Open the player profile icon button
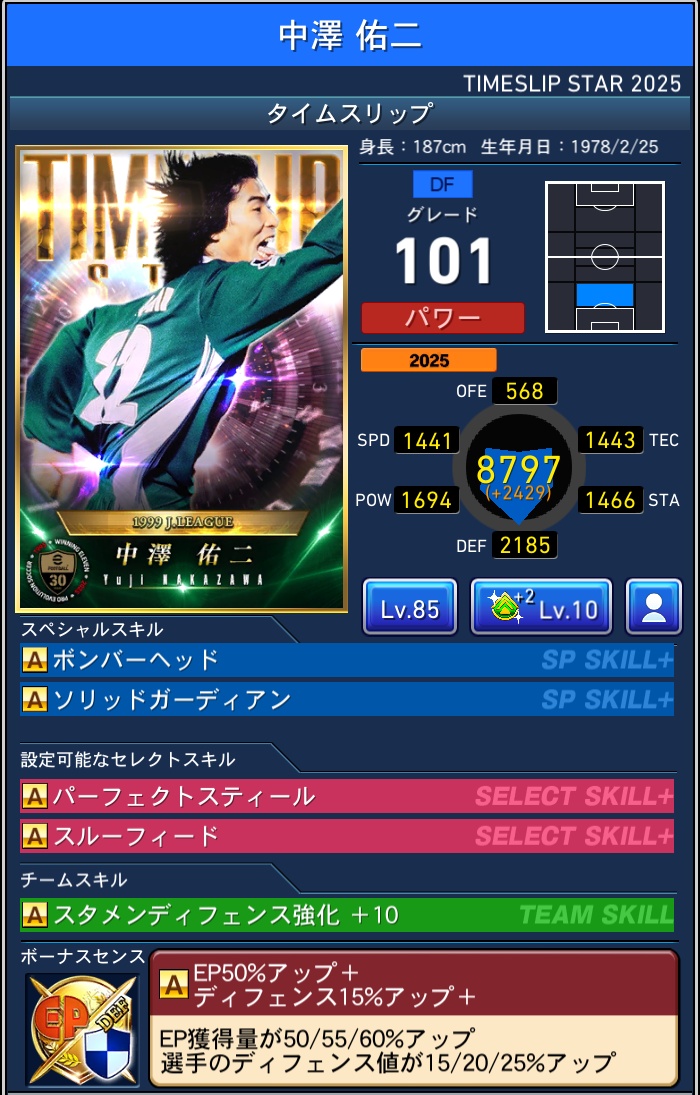 (x=653, y=607)
